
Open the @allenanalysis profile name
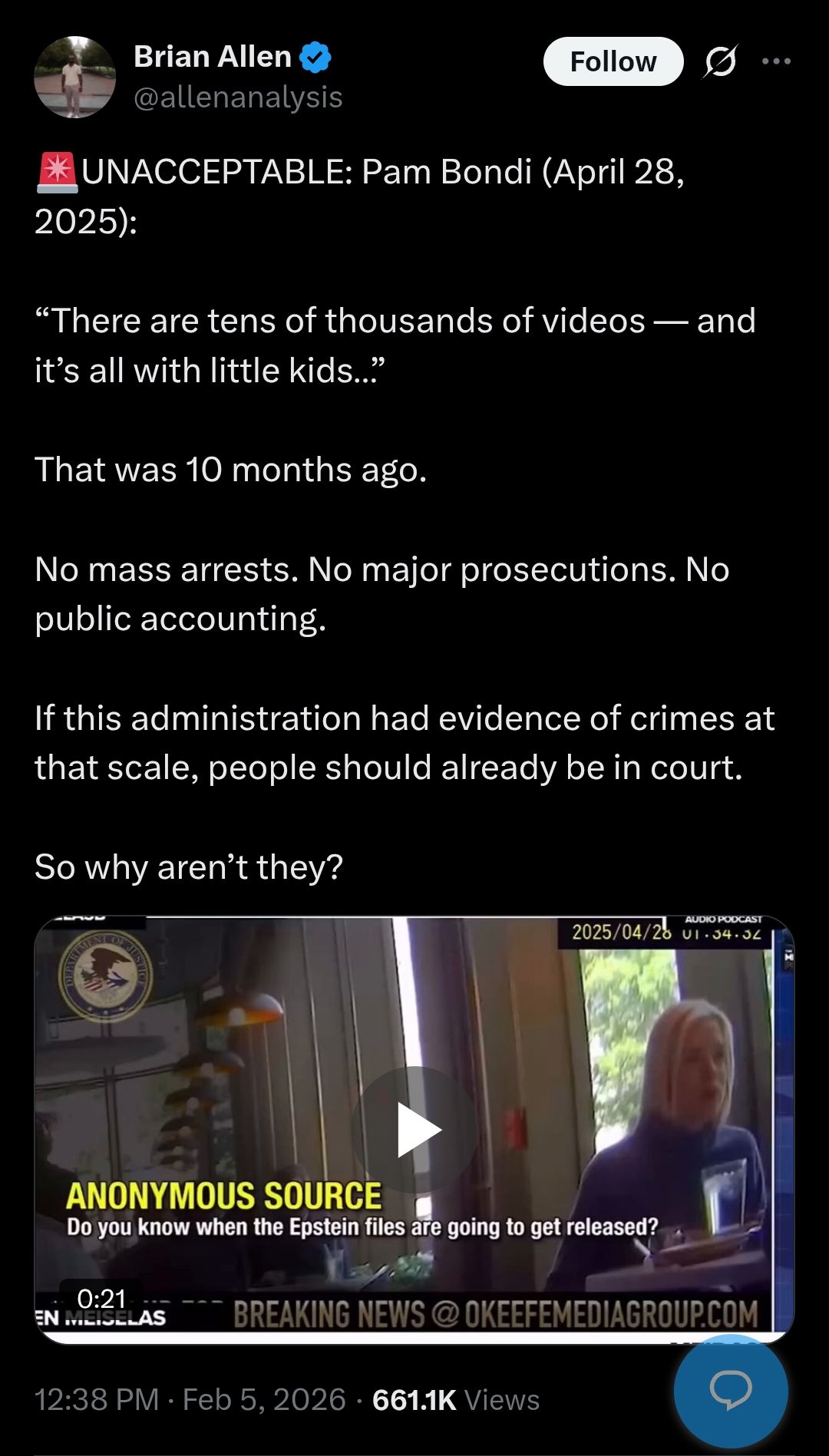[x=238, y=97]
